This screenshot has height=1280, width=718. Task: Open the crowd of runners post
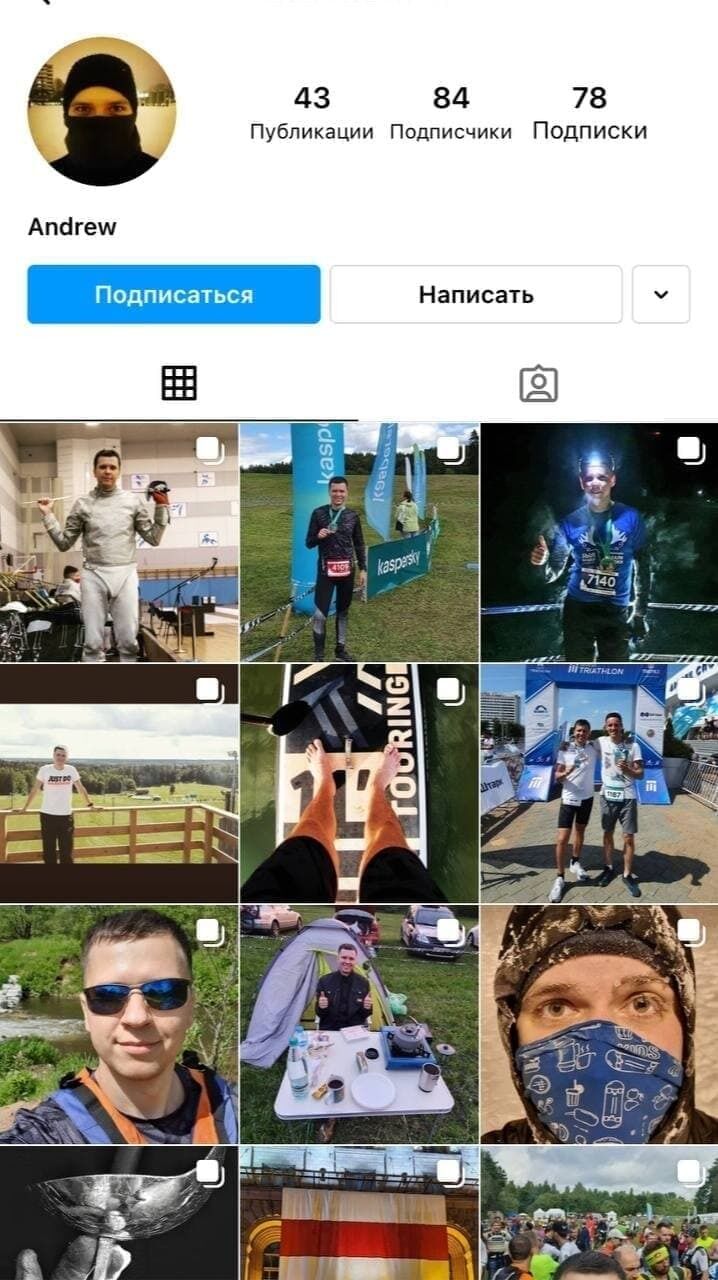point(599,1213)
